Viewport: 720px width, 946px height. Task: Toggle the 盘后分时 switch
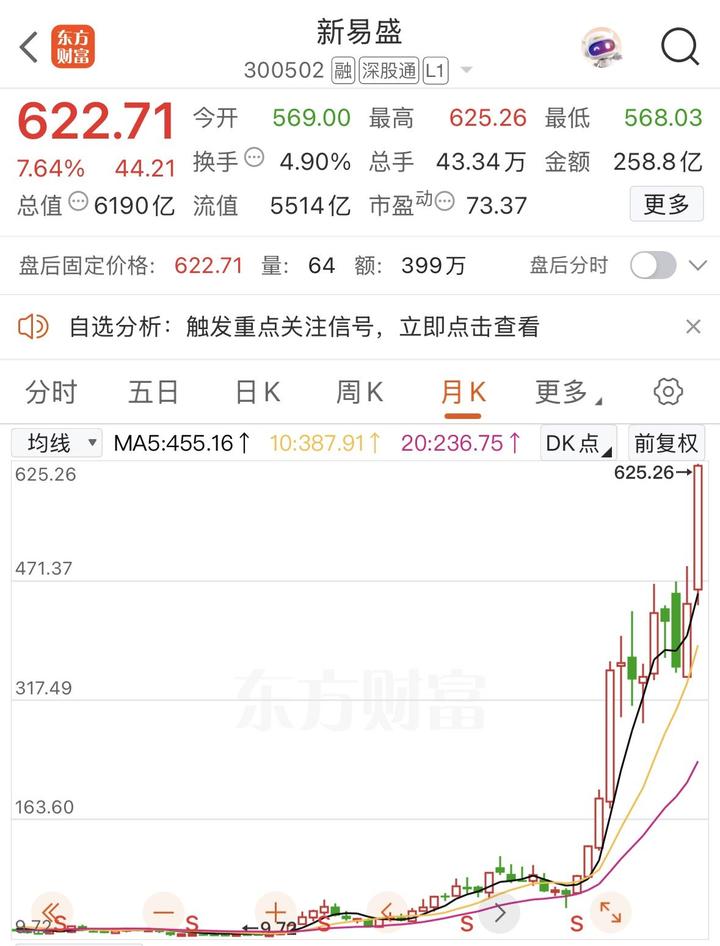pyautogui.click(x=652, y=265)
